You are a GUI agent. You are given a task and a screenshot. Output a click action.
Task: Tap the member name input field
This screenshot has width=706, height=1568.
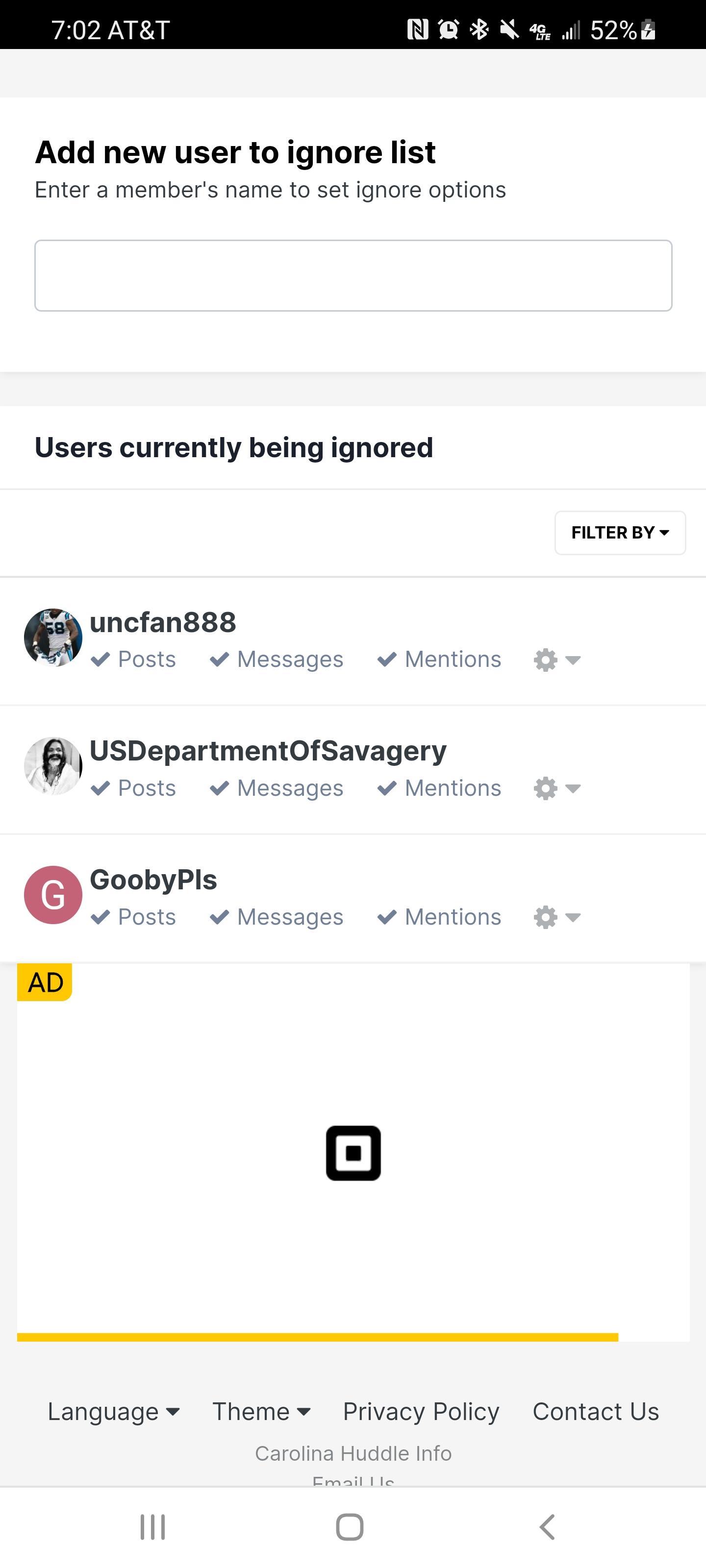(353, 276)
